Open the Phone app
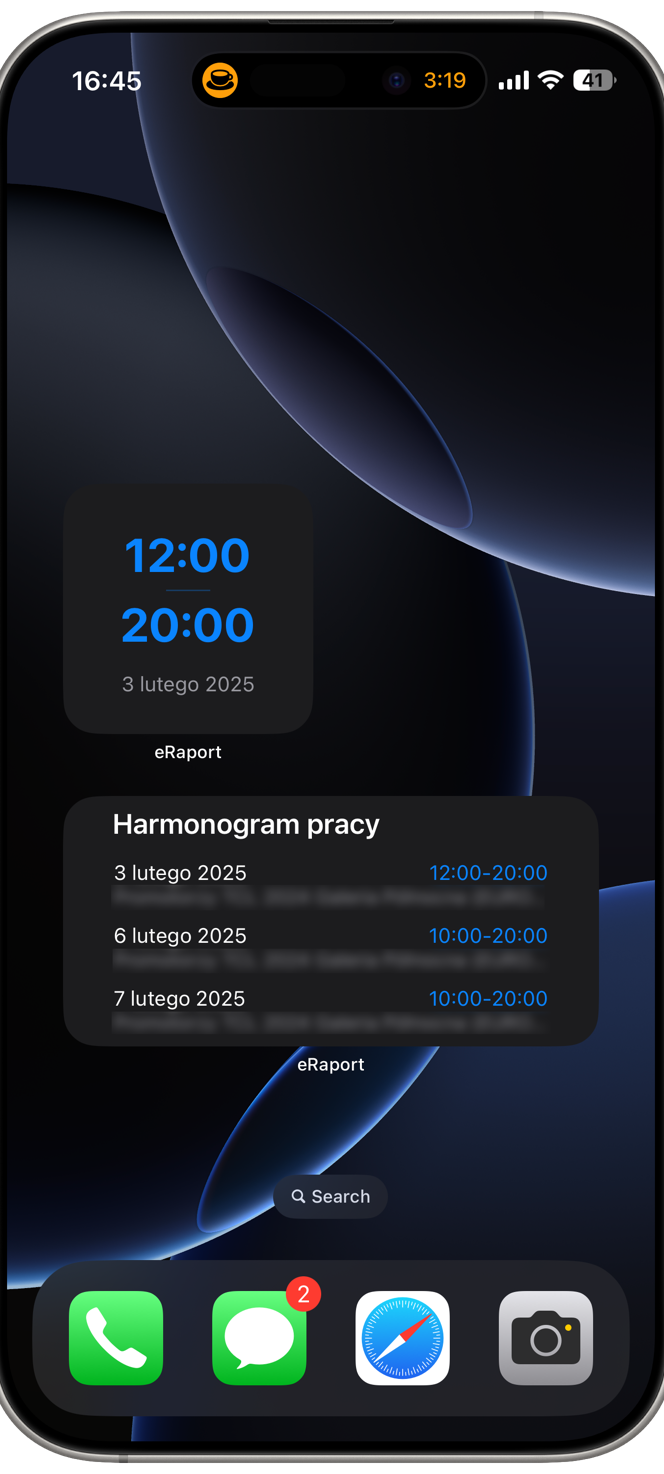The width and height of the screenshot is (664, 1474). 116,1338
